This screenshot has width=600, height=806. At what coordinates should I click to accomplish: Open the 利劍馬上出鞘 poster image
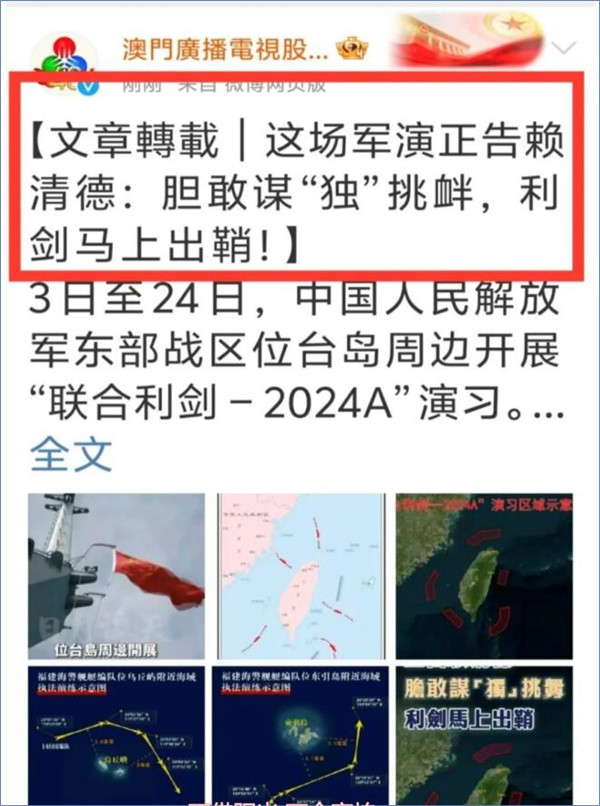tap(484, 735)
